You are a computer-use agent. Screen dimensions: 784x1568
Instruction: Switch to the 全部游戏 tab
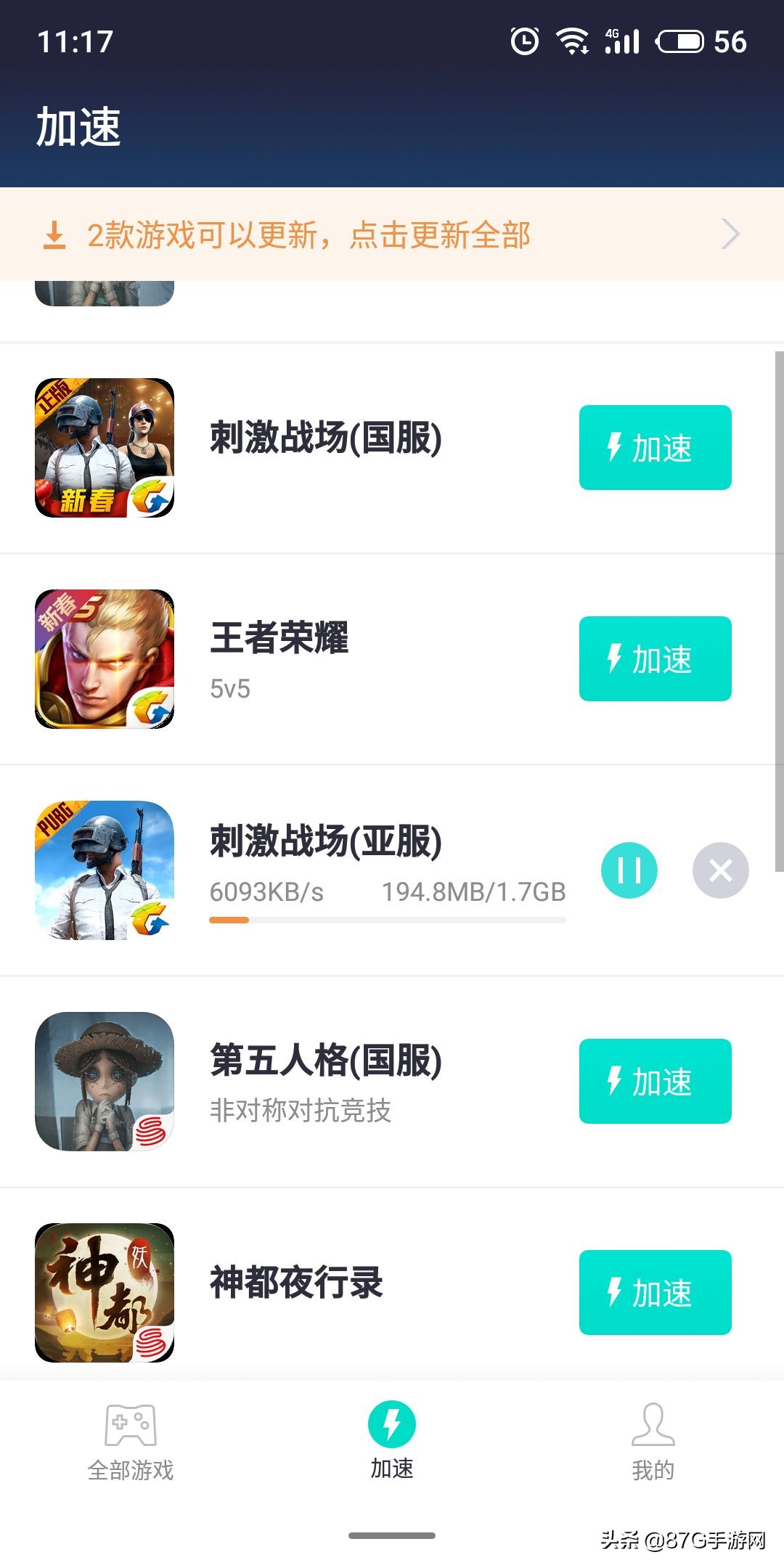click(x=129, y=1469)
